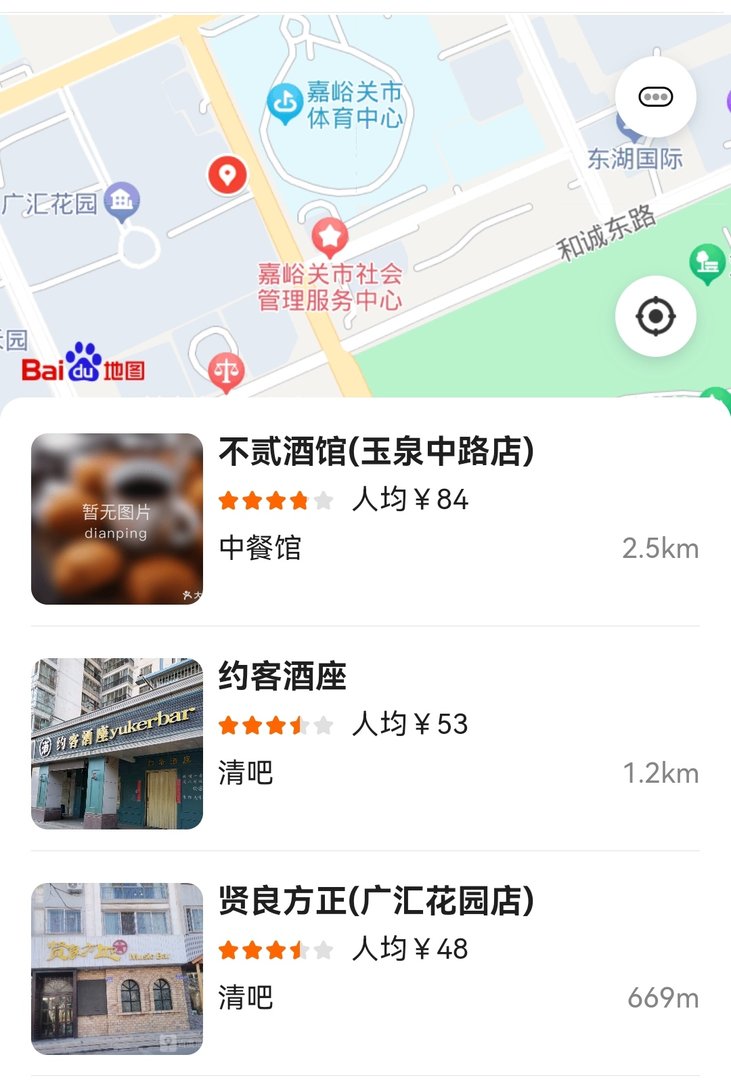This screenshot has width=731, height=1080.
Task: Enable current location centering with the compass button
Action: tap(657, 314)
